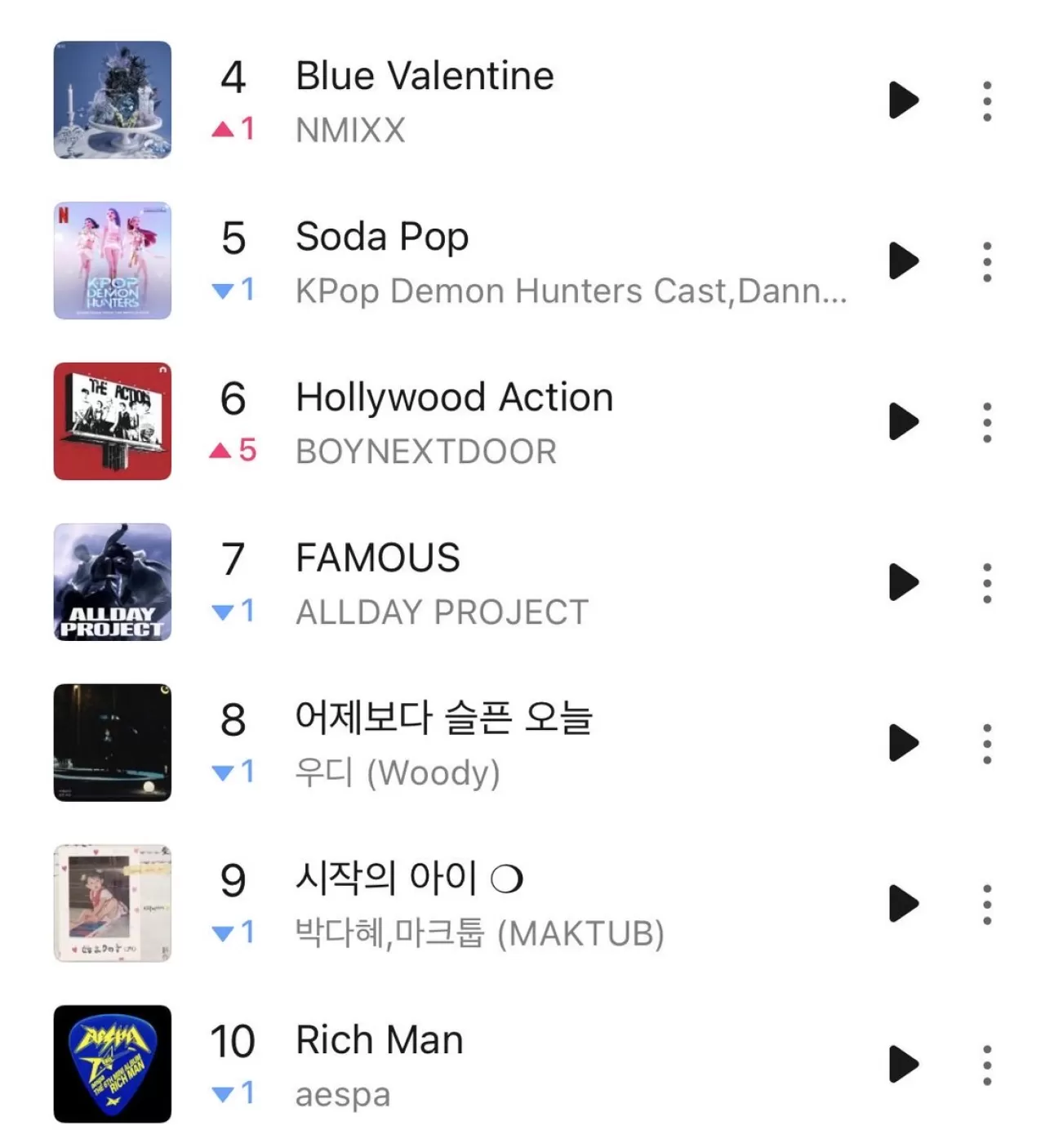This screenshot has height=1148, width=1045.
Task: Open more options for 시작의 아이
Action: coord(987,905)
